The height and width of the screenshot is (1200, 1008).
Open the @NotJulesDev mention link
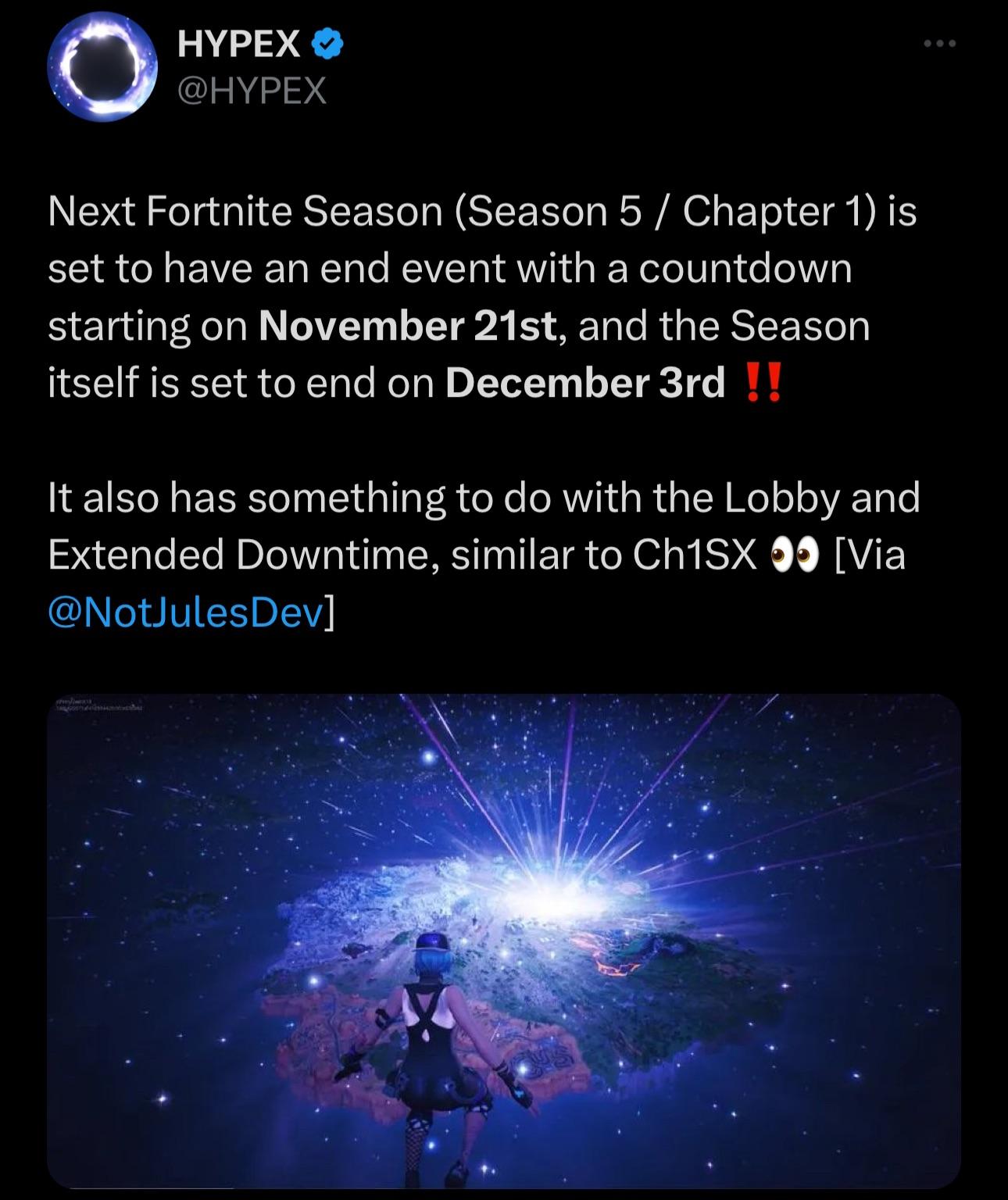click(185, 614)
